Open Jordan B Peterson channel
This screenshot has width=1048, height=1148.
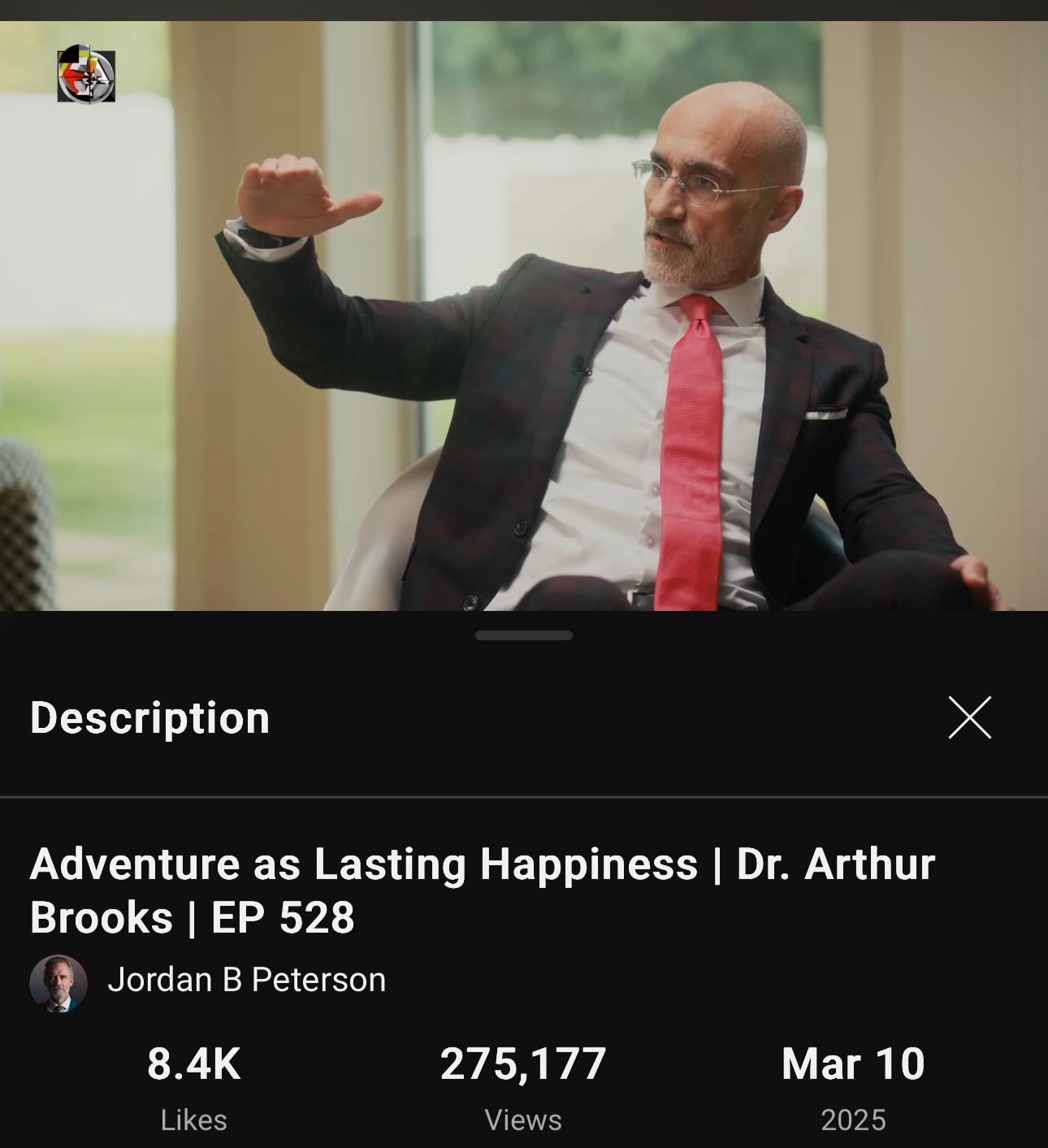tap(245, 980)
